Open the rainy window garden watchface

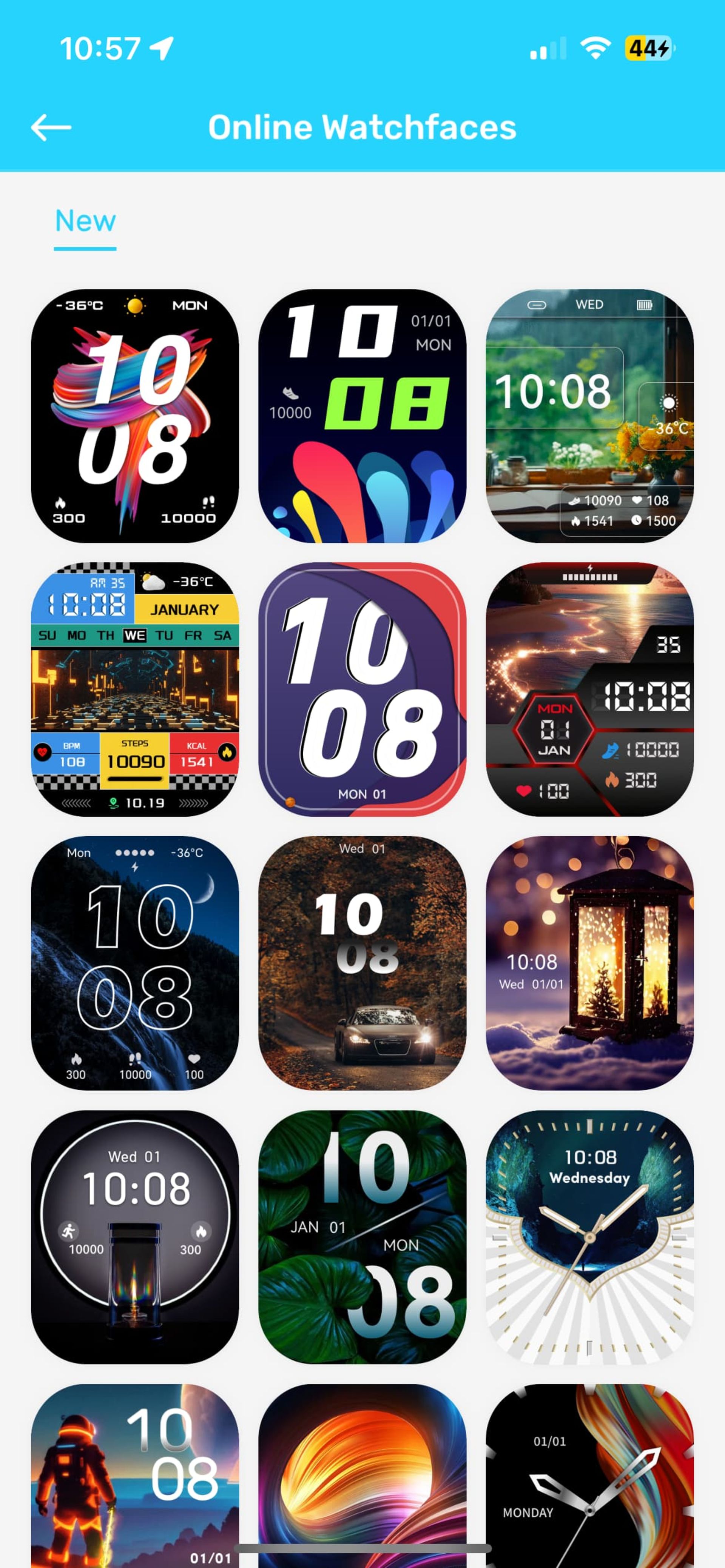589,416
